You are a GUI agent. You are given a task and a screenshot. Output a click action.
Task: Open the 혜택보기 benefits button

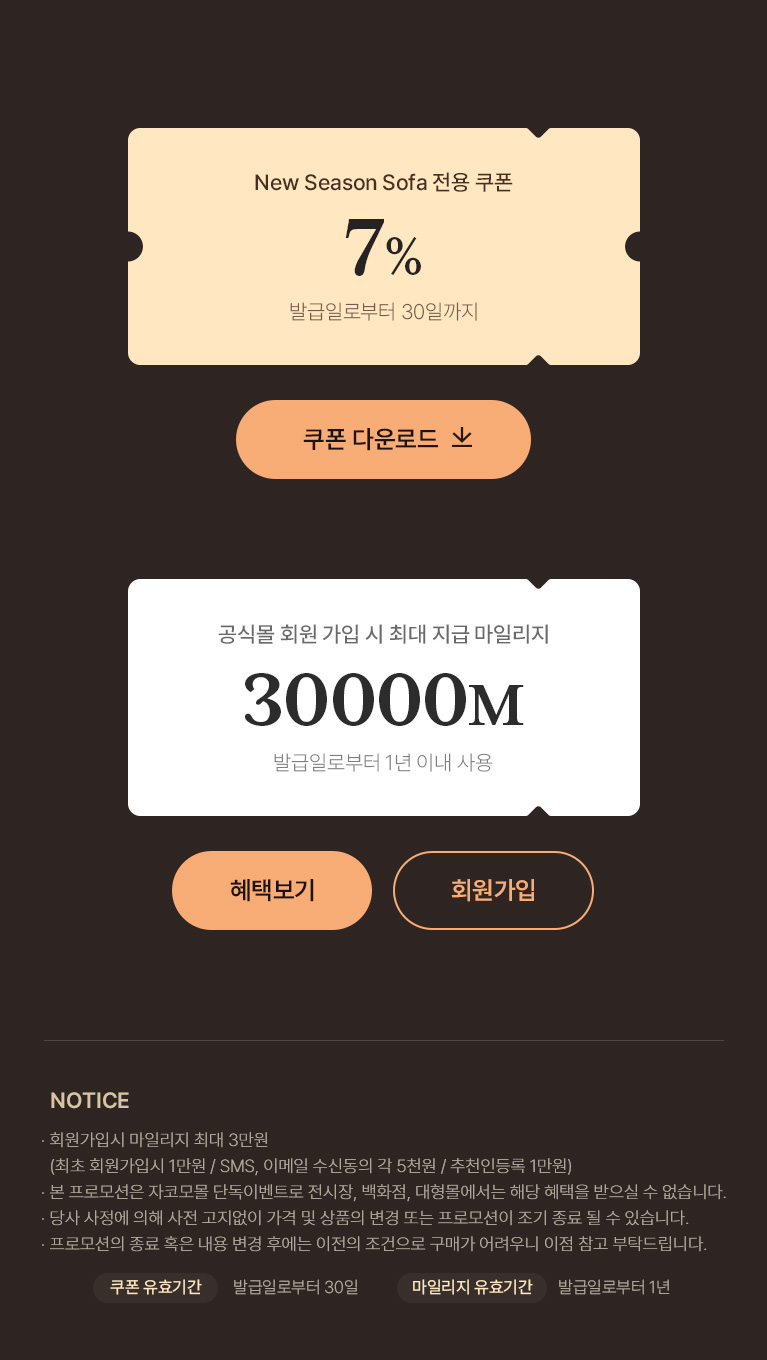pyautogui.click(x=272, y=890)
